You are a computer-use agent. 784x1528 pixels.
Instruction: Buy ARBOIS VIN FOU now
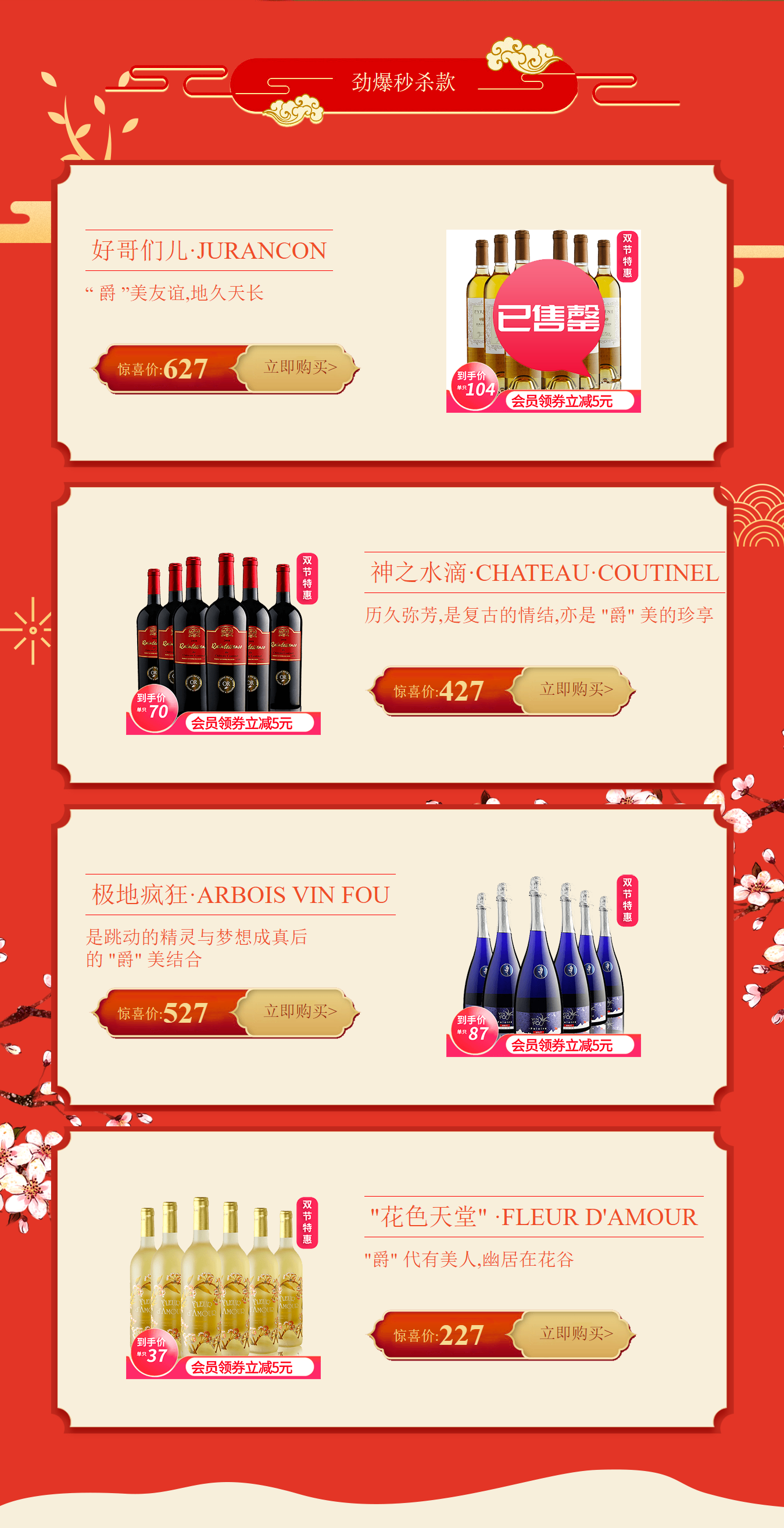click(299, 1012)
